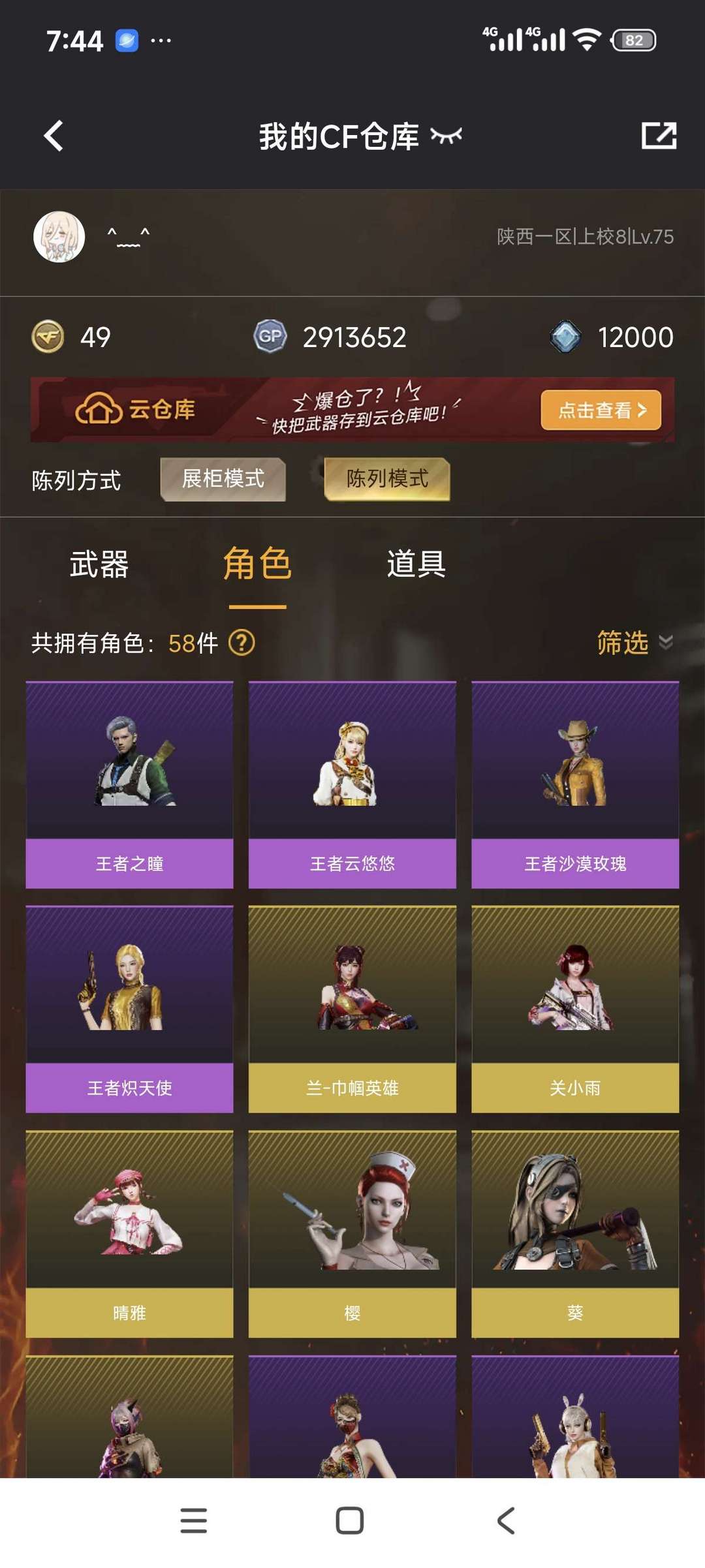Open the 道具 tab

[x=416, y=565]
